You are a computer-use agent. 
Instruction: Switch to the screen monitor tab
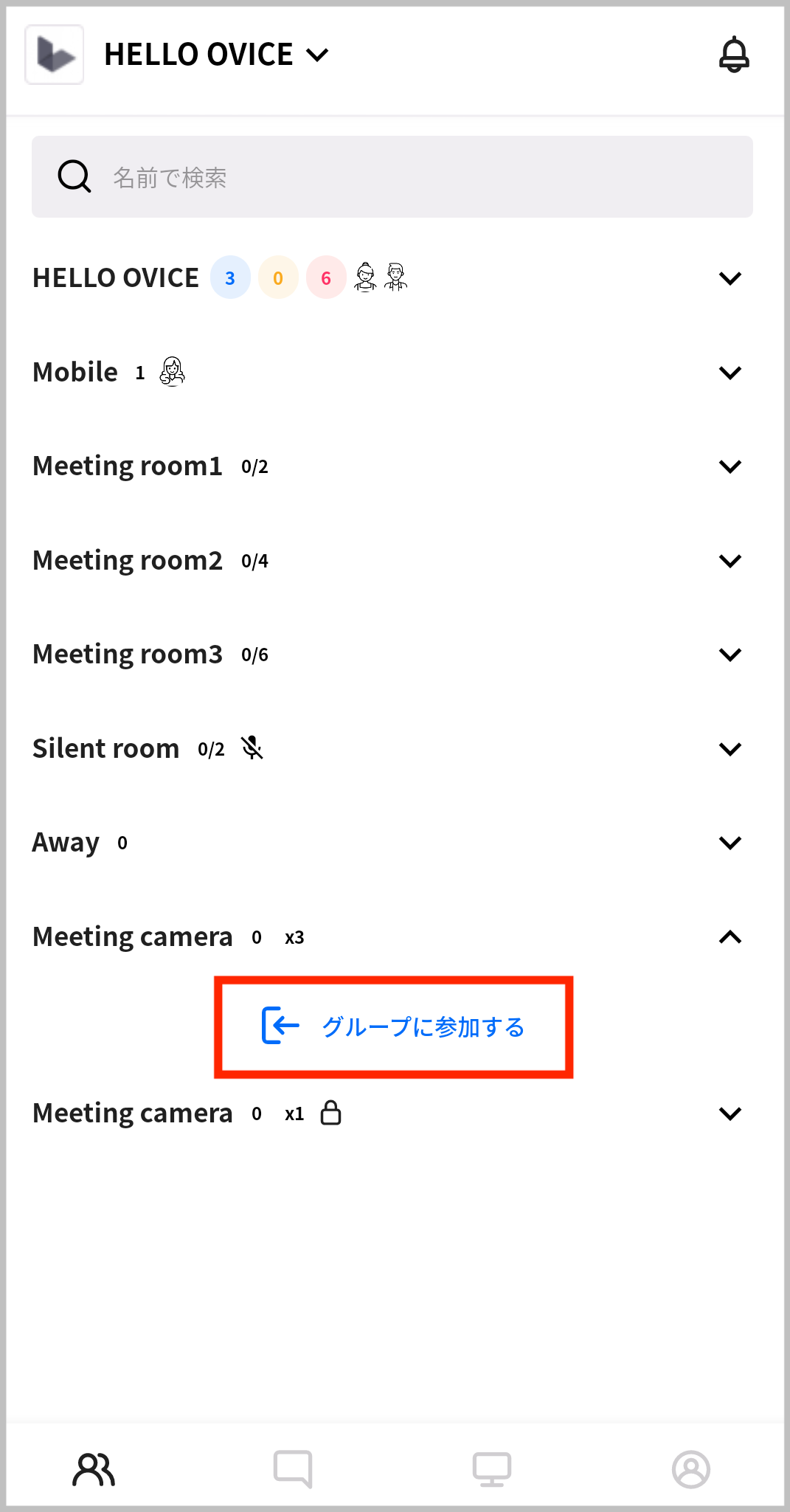click(x=492, y=1469)
